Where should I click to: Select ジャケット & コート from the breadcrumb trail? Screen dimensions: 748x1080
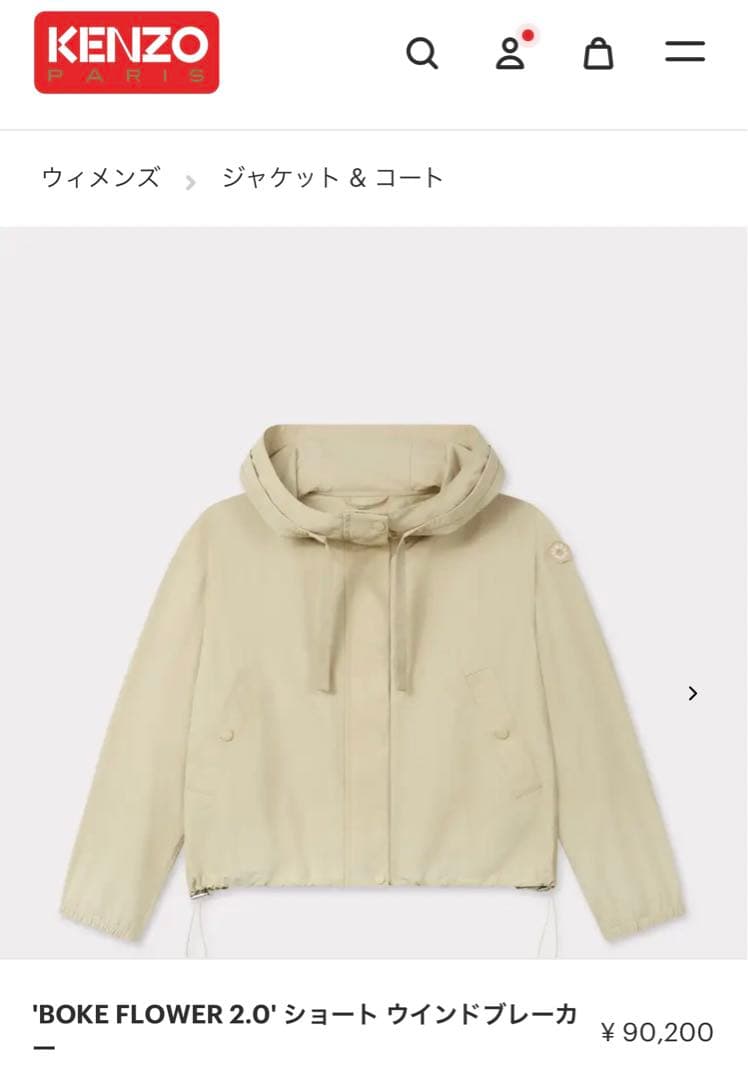(x=330, y=177)
